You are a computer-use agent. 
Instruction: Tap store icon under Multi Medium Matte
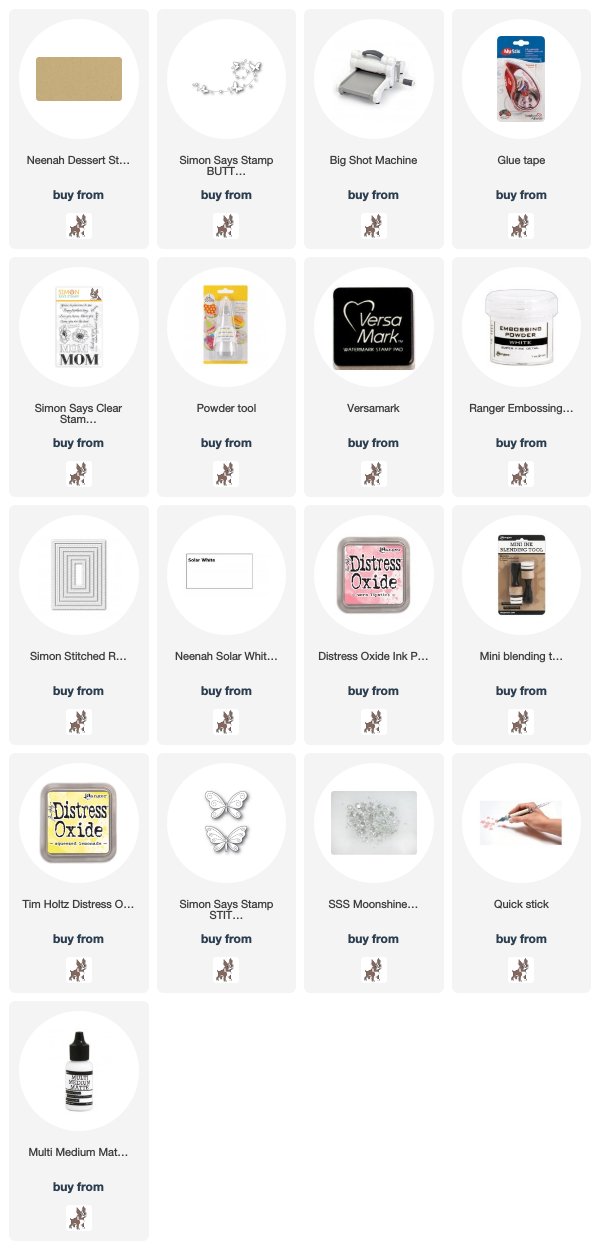pos(79,1217)
